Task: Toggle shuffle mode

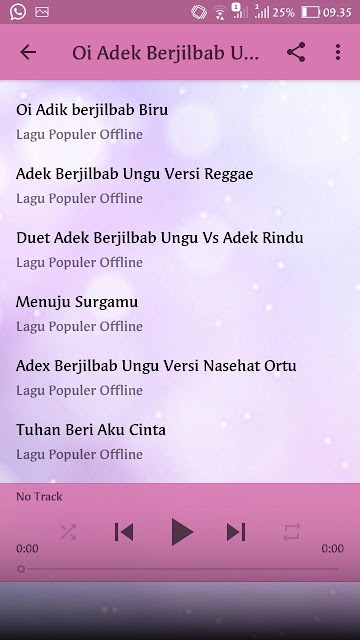Action: [68, 532]
